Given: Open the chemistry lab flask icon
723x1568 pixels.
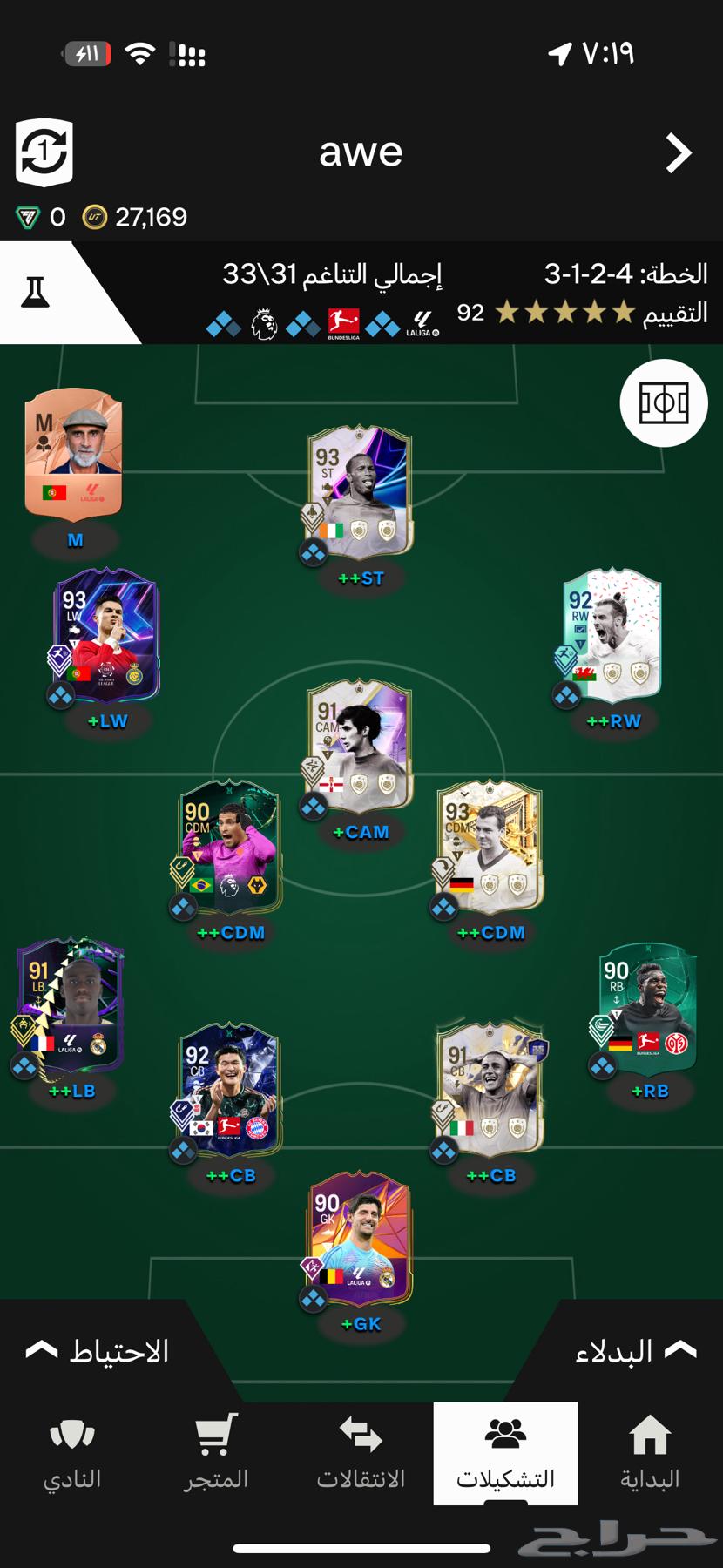Looking at the screenshot, I should (36, 292).
